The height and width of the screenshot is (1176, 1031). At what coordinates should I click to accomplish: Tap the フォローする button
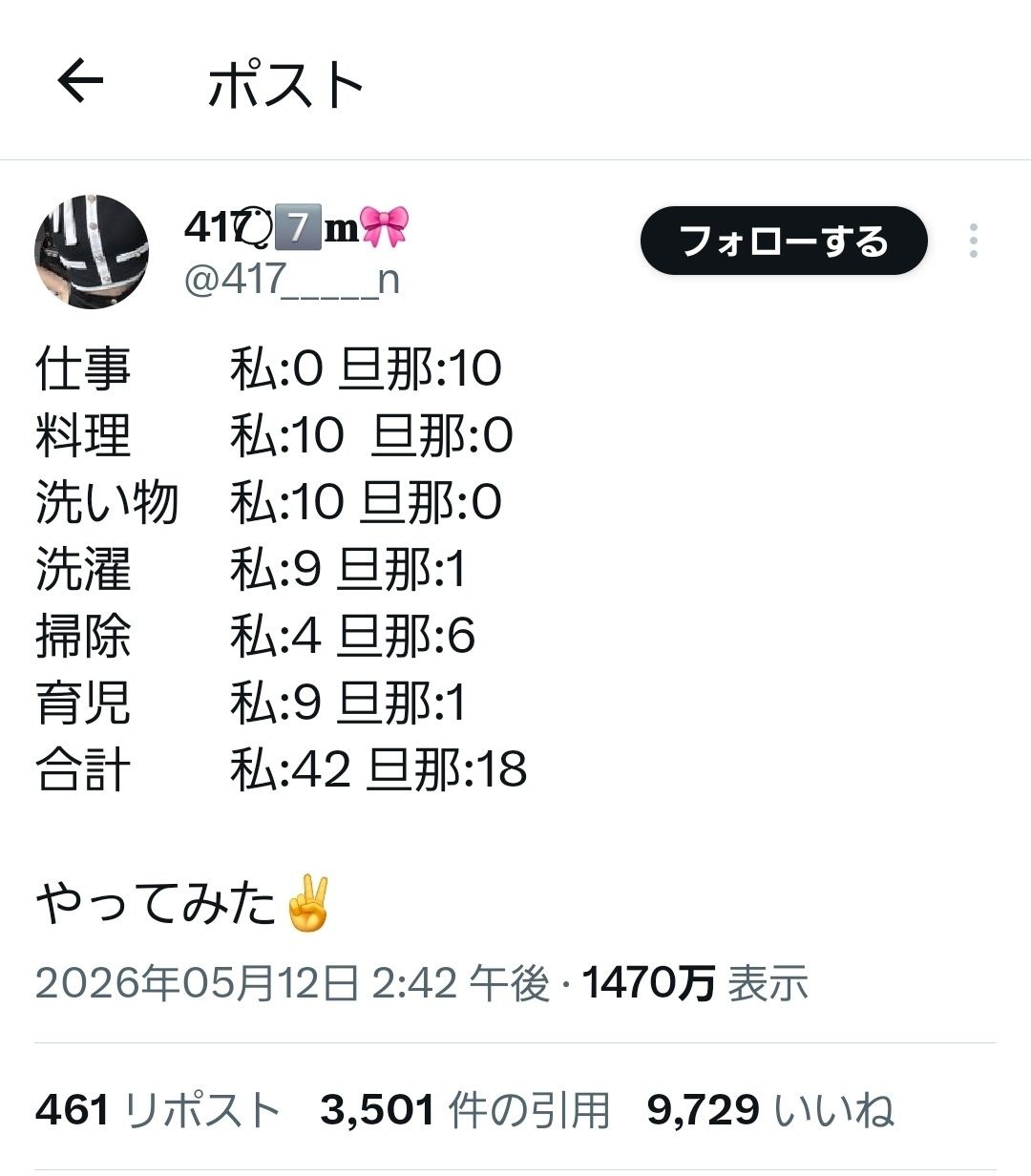[784, 241]
